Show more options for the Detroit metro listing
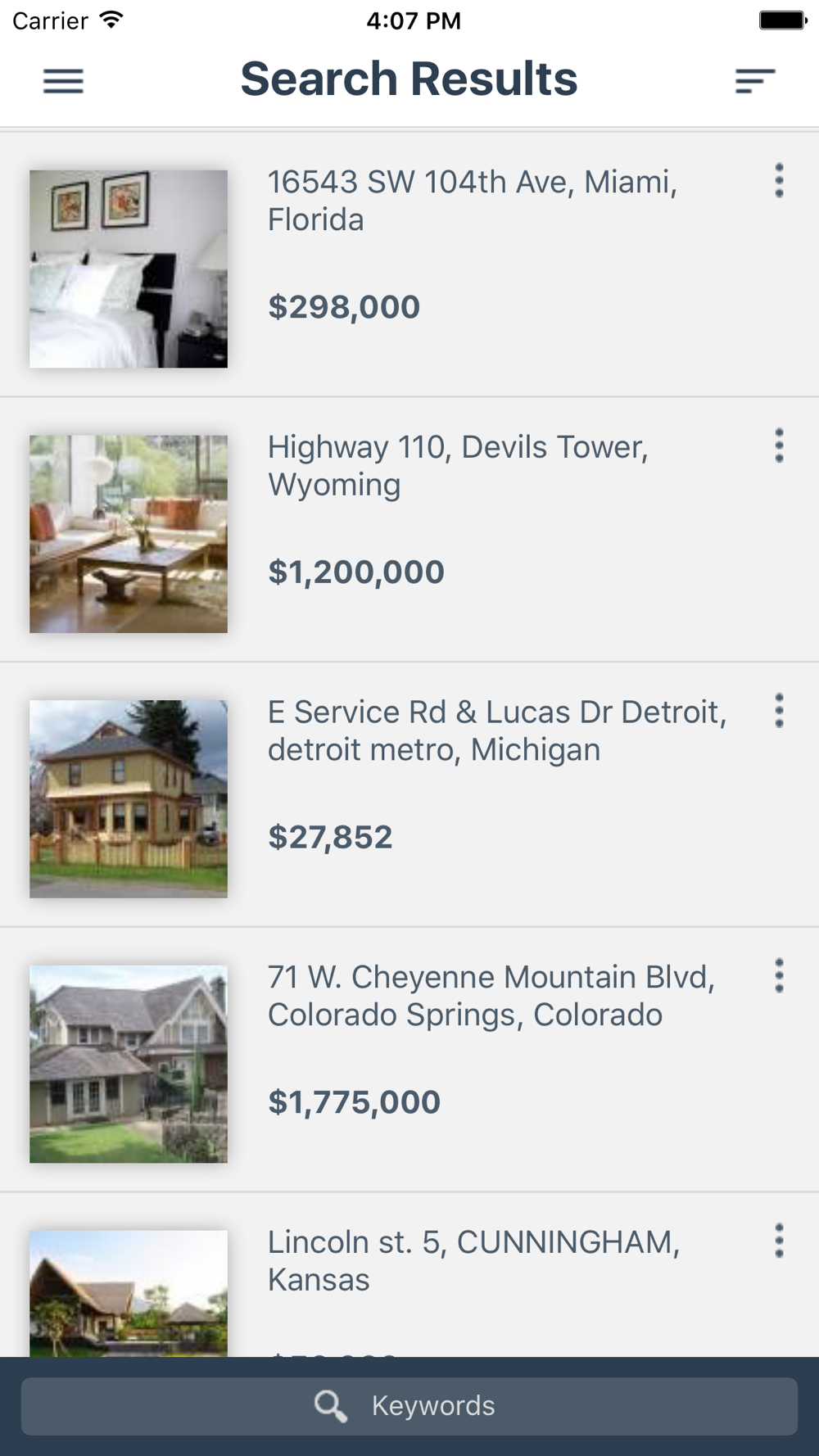This screenshot has width=819, height=1456. coord(779,711)
